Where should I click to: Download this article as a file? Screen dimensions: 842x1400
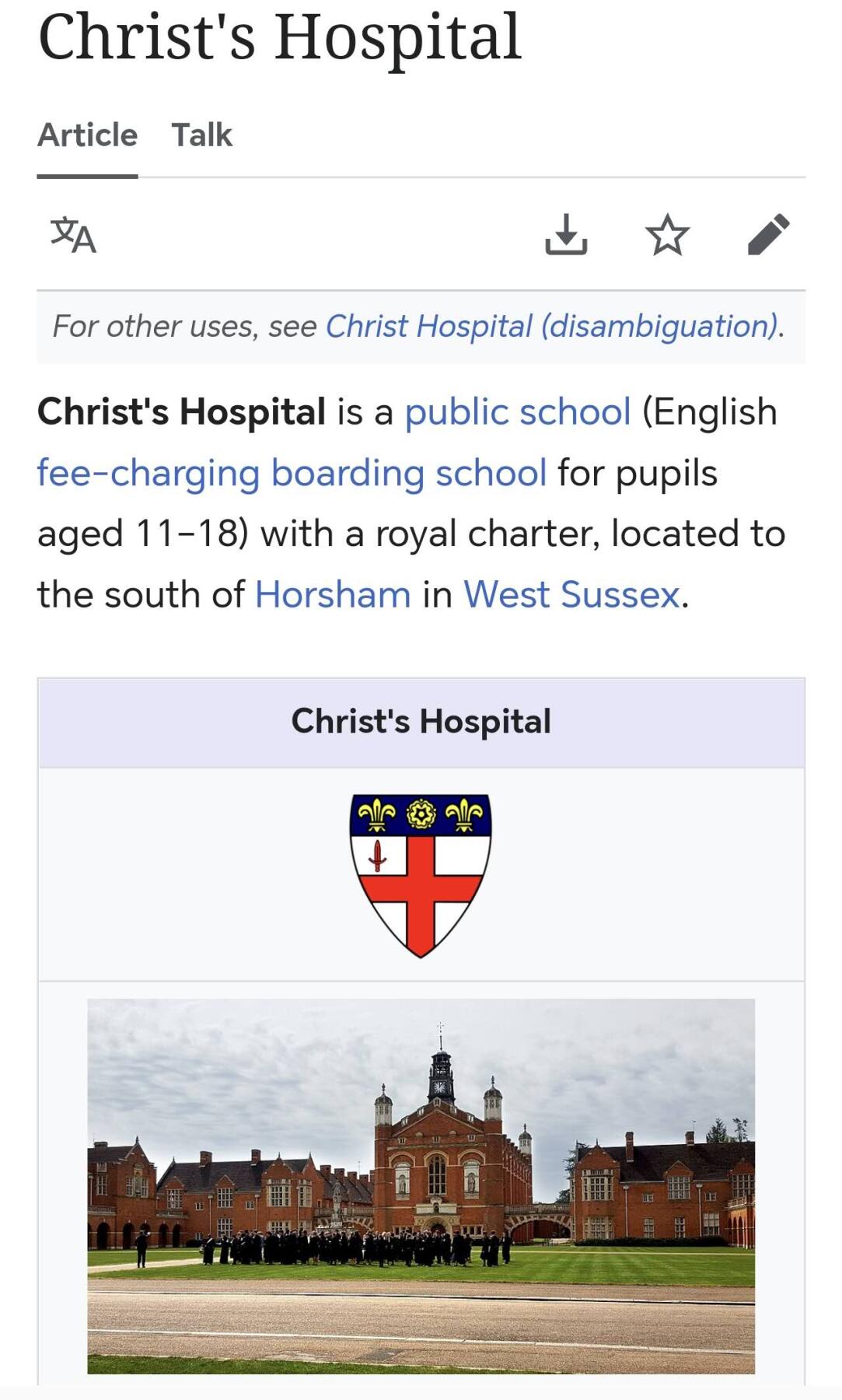[566, 235]
